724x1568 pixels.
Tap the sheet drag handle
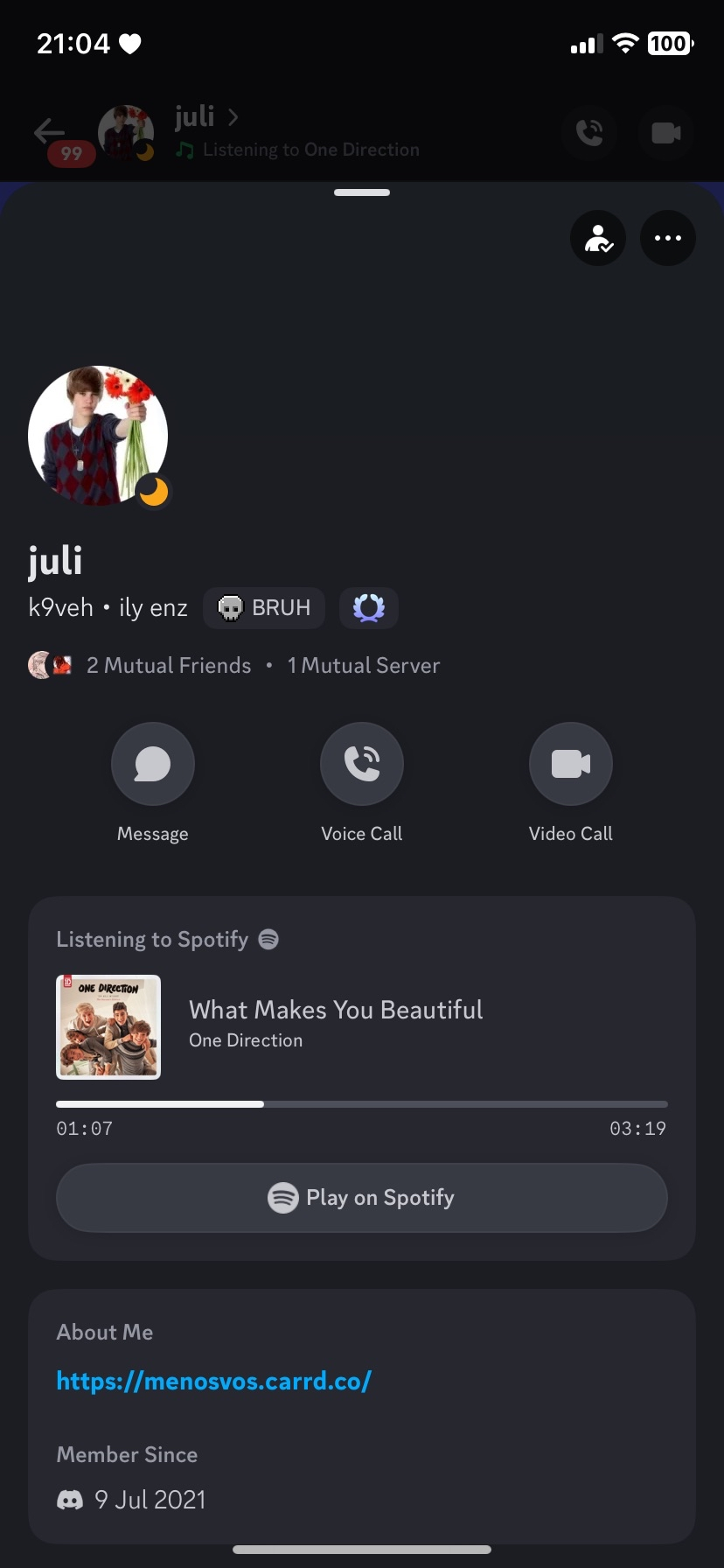(362, 192)
